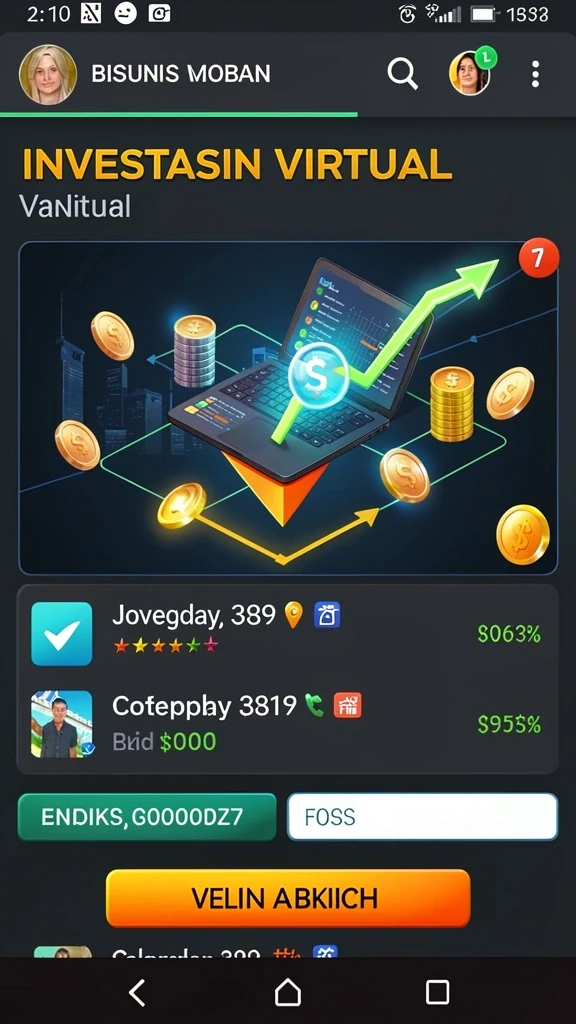Tap the orange VELIN ABKIICH button
Screen dimensions: 576x1024
point(288,898)
